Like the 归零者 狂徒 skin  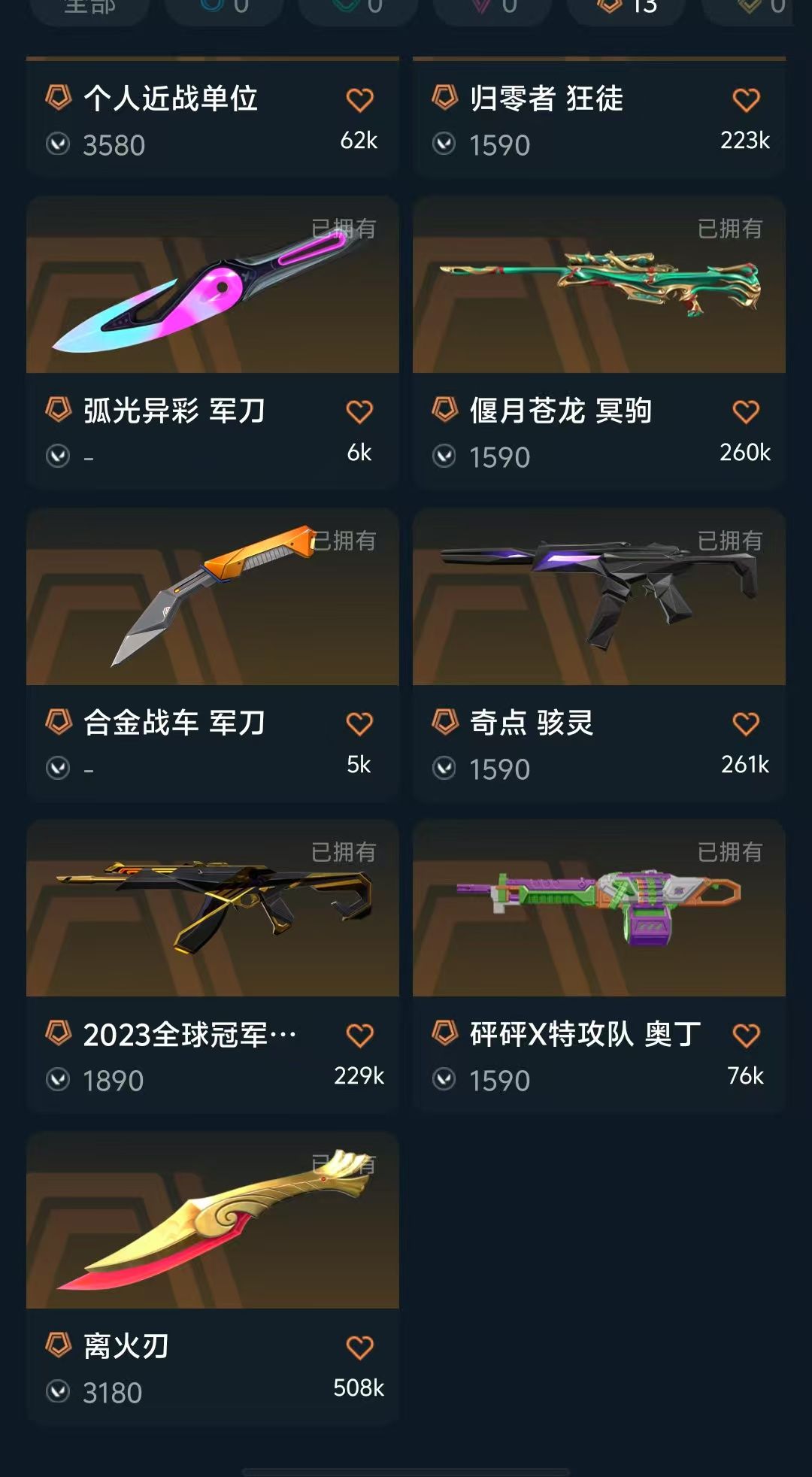pos(746,99)
